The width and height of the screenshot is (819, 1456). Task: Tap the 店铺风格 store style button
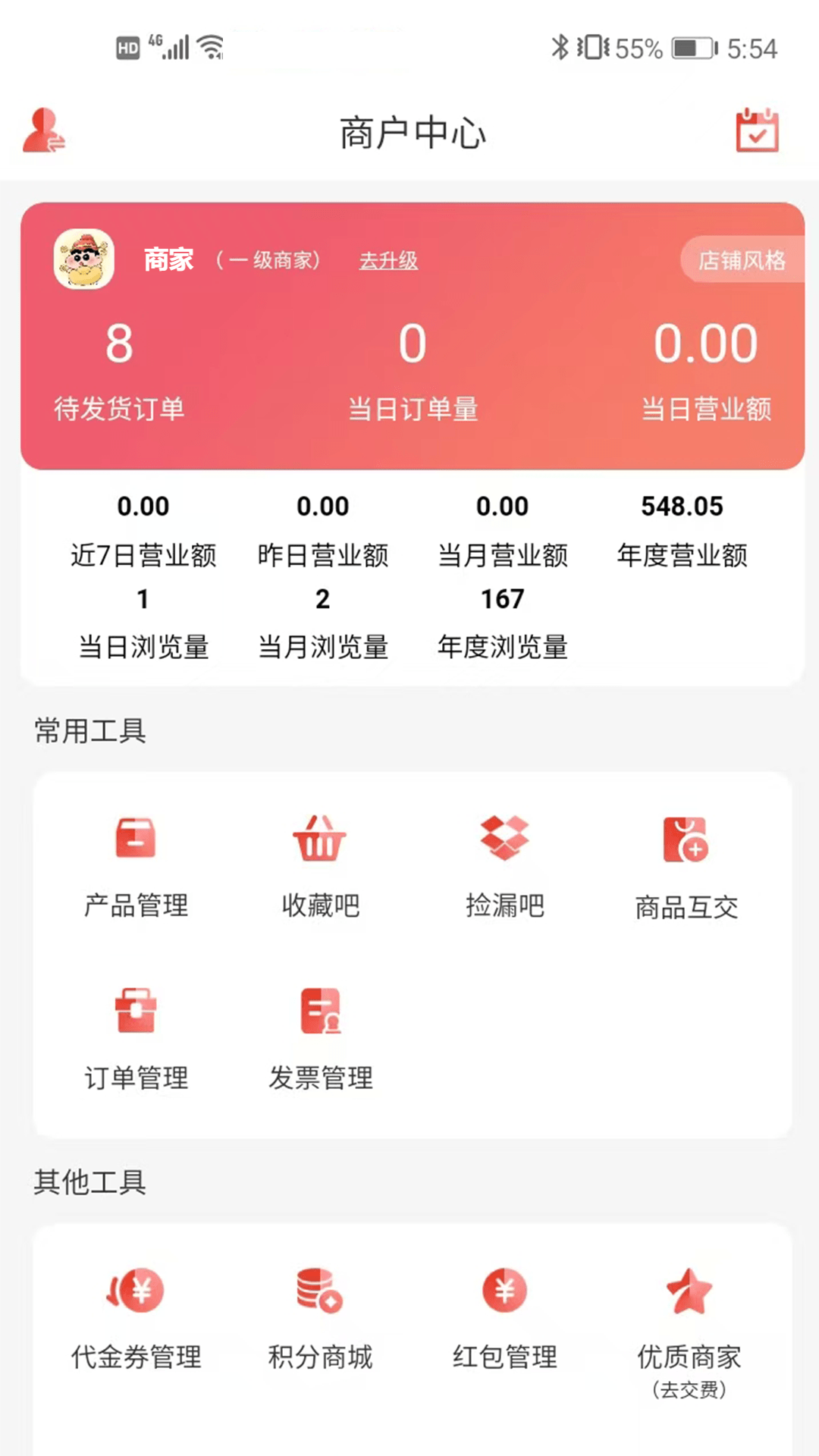tap(741, 259)
